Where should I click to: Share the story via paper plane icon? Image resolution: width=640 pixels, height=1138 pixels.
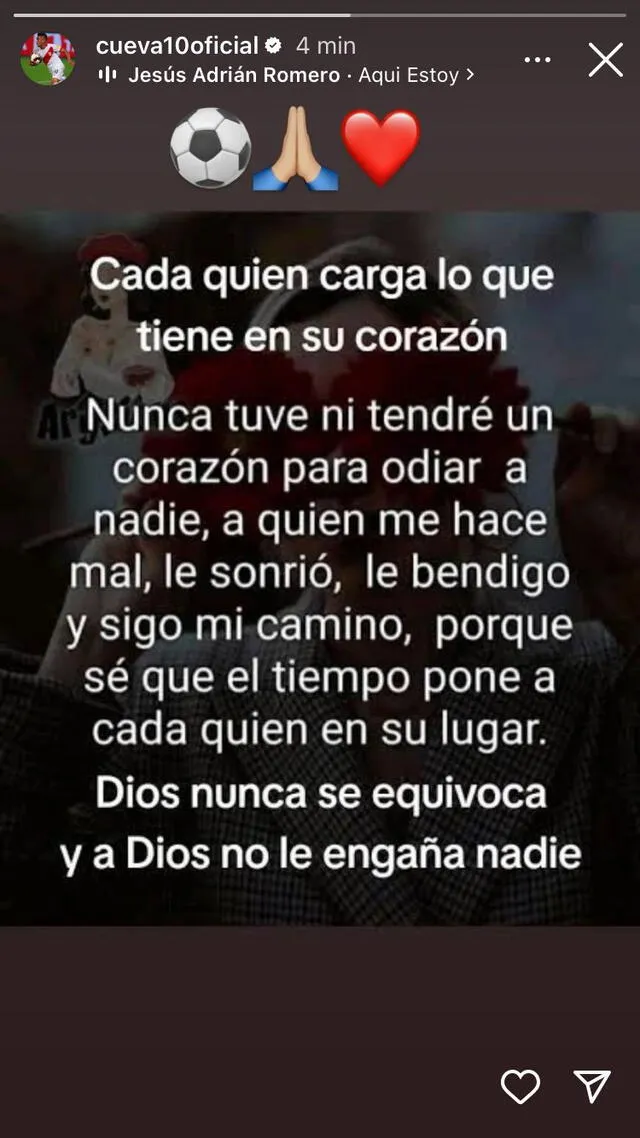(592, 1086)
